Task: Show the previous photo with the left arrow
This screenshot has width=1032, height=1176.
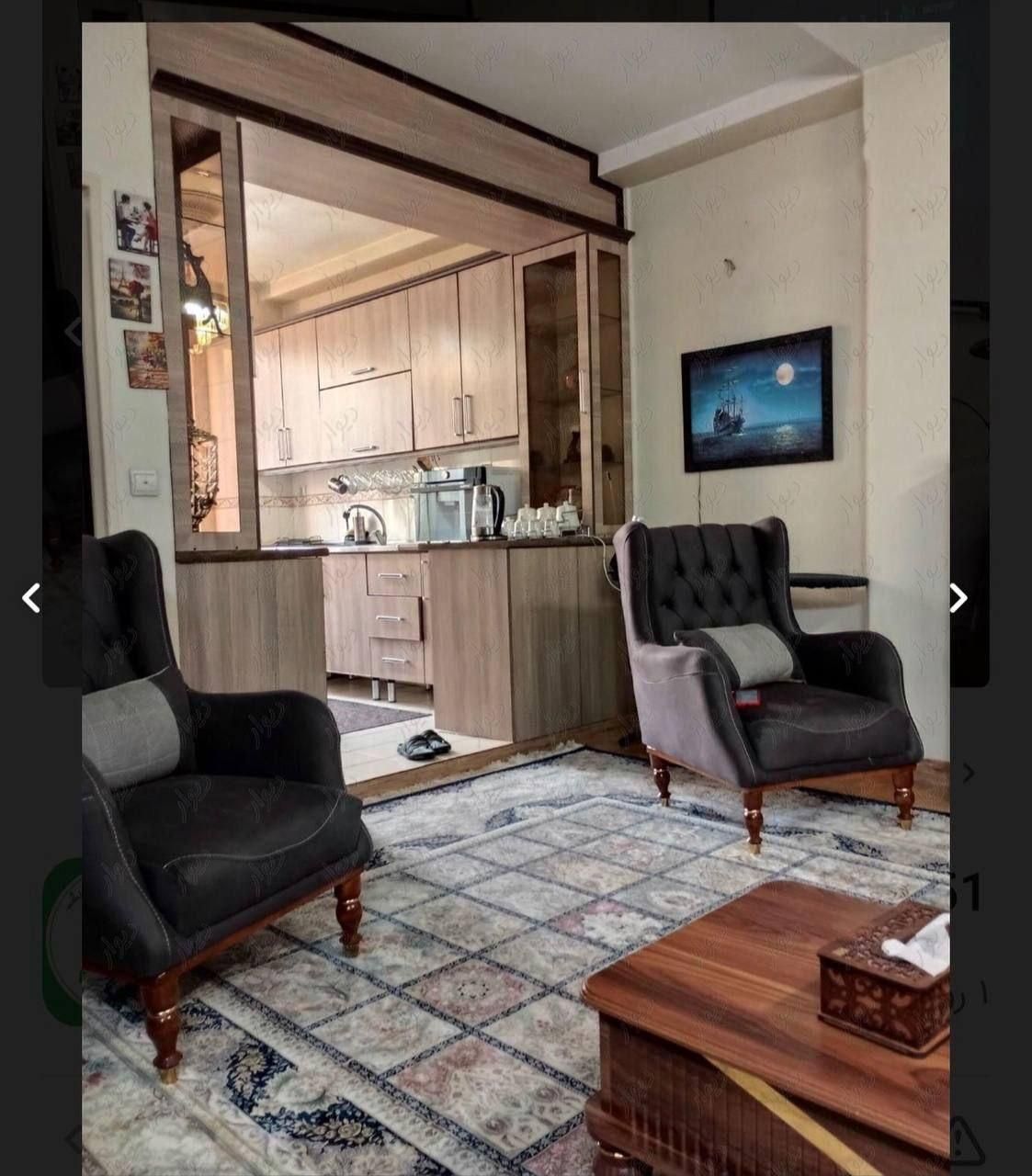Action: pos(30,598)
